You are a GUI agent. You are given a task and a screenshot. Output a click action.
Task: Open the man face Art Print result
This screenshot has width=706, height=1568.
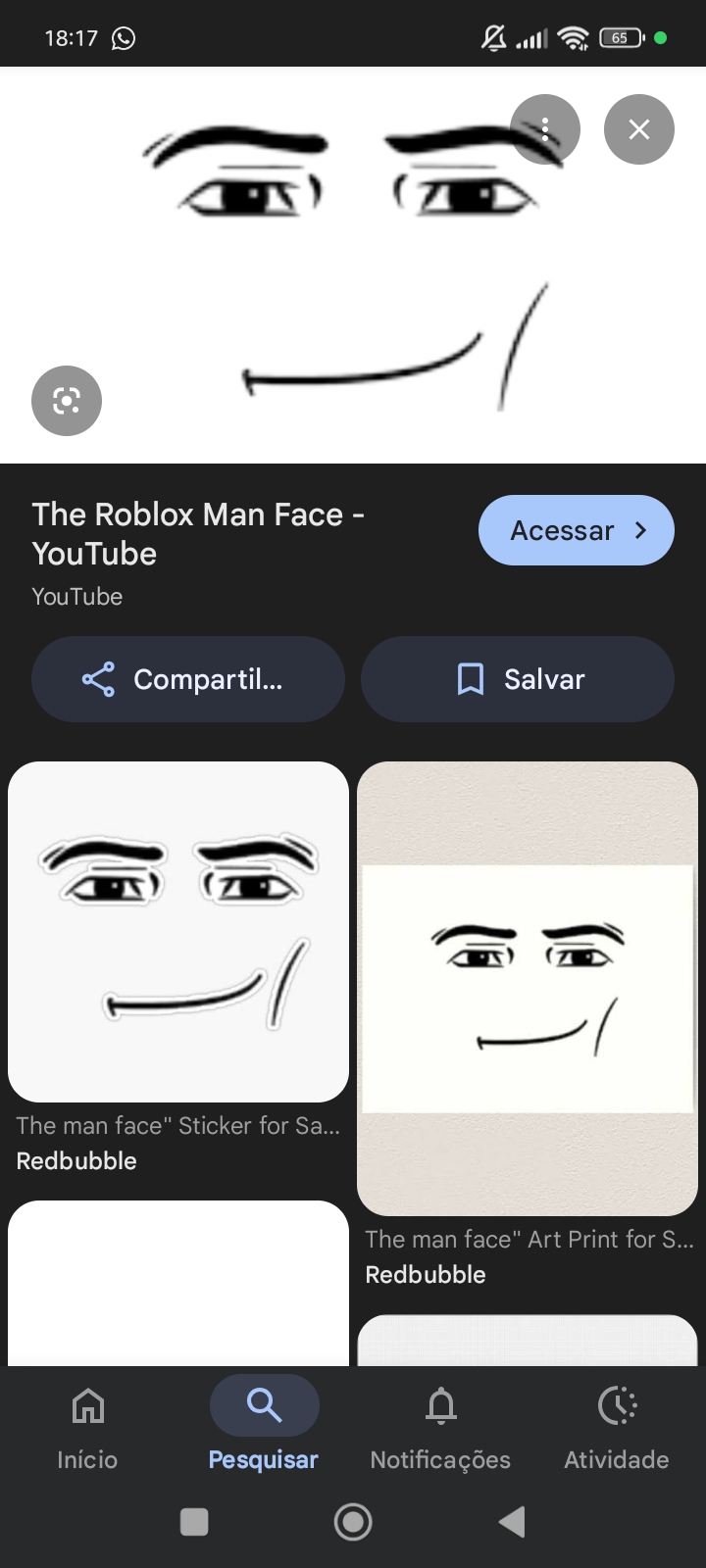tap(528, 988)
